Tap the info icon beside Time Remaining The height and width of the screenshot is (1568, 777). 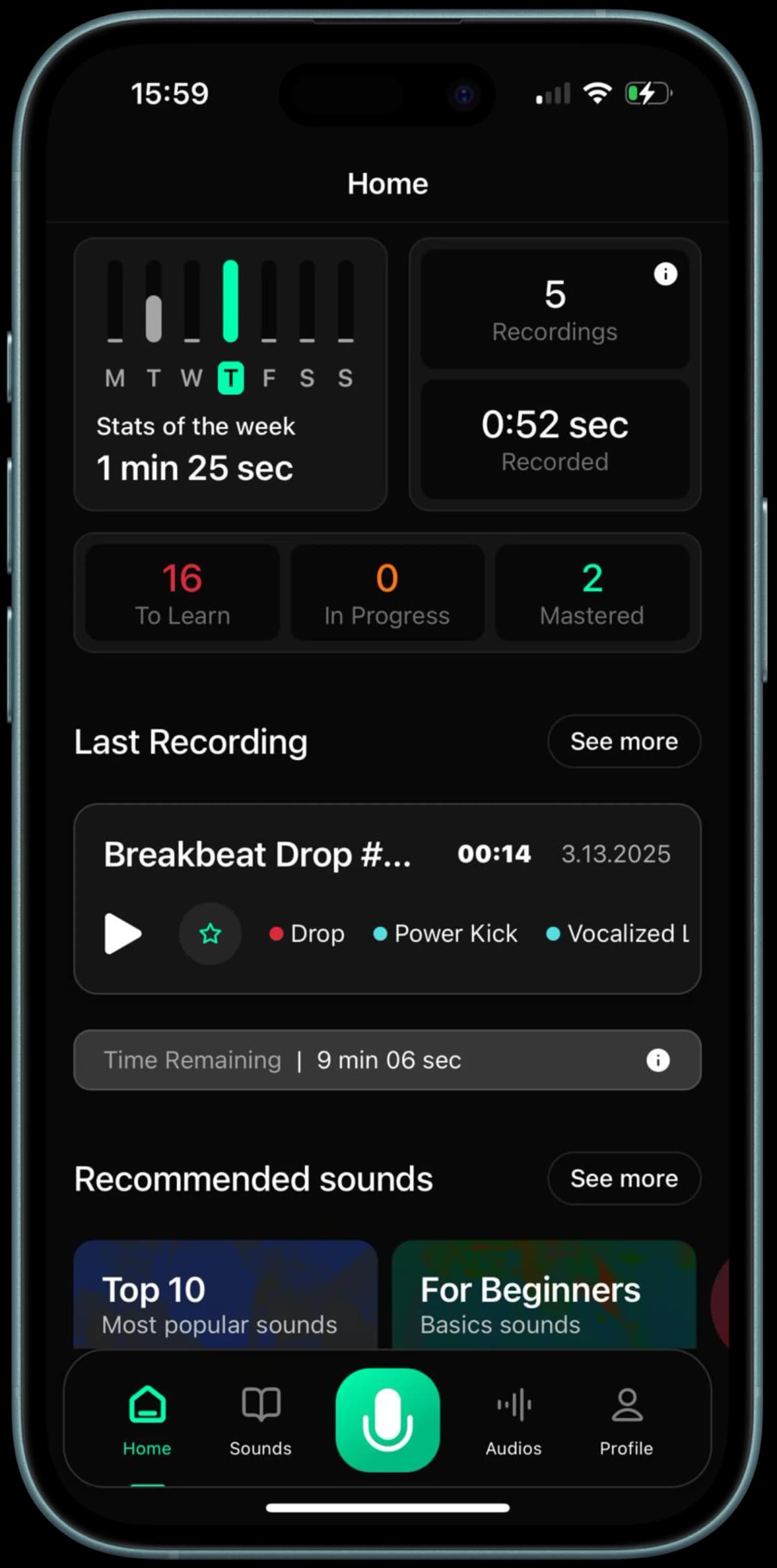(x=658, y=1060)
